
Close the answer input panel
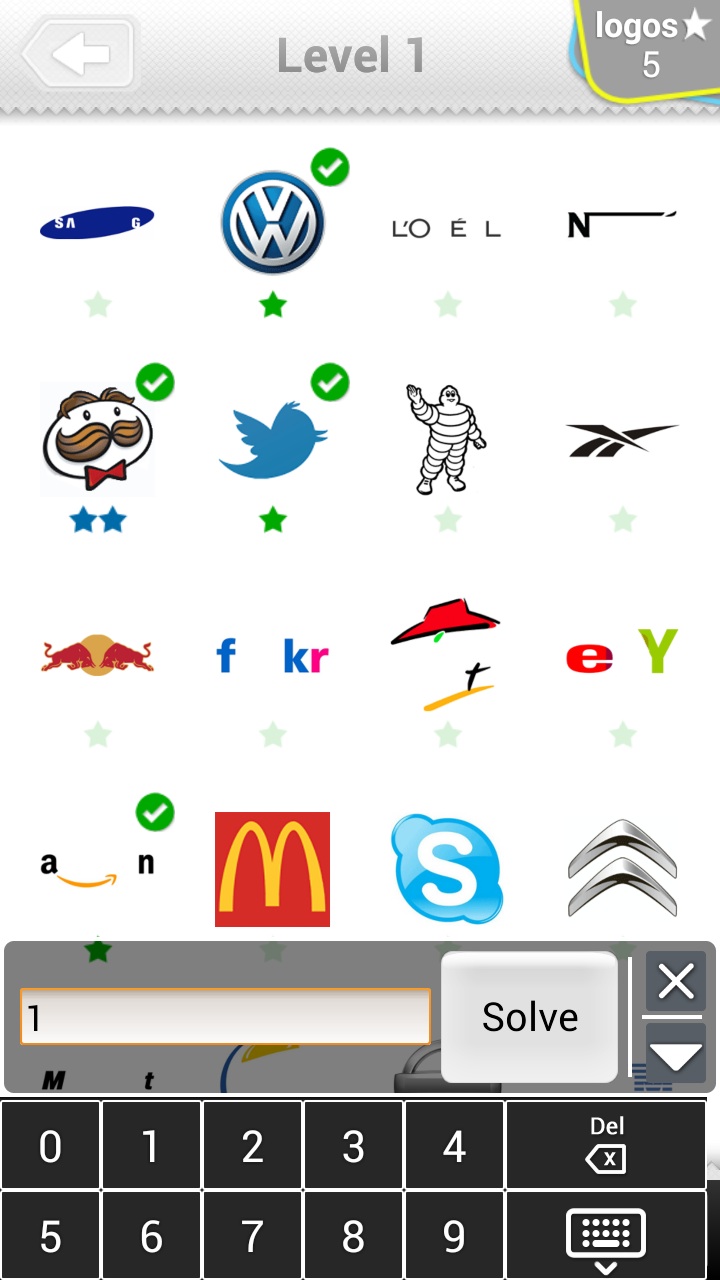[x=676, y=982]
